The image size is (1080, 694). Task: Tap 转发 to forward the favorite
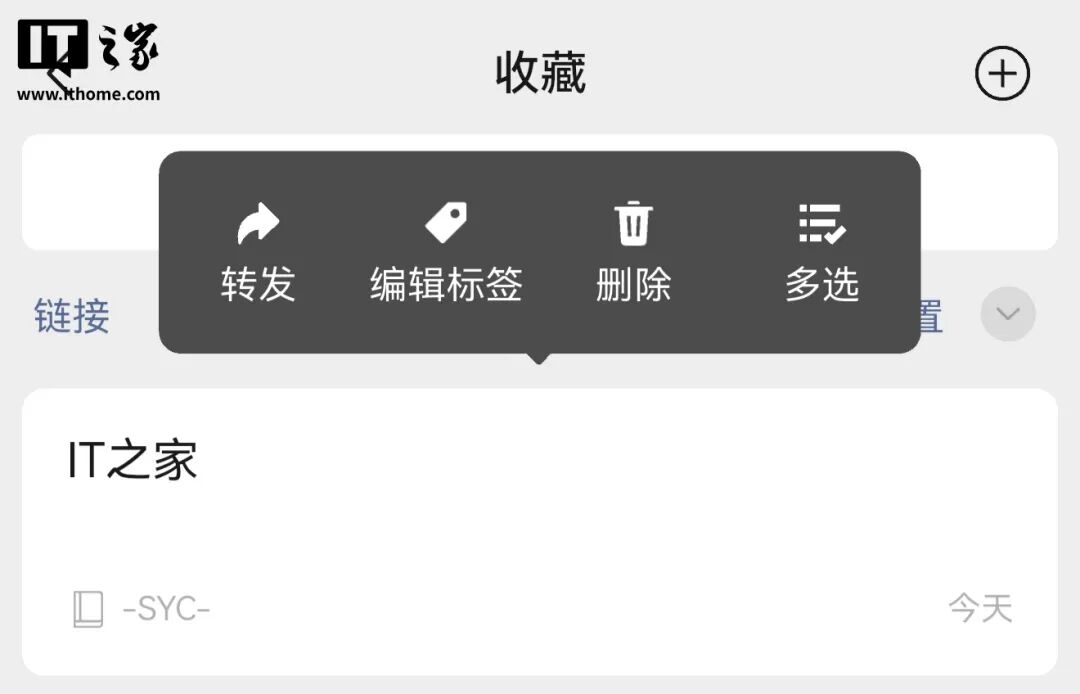[x=258, y=252]
